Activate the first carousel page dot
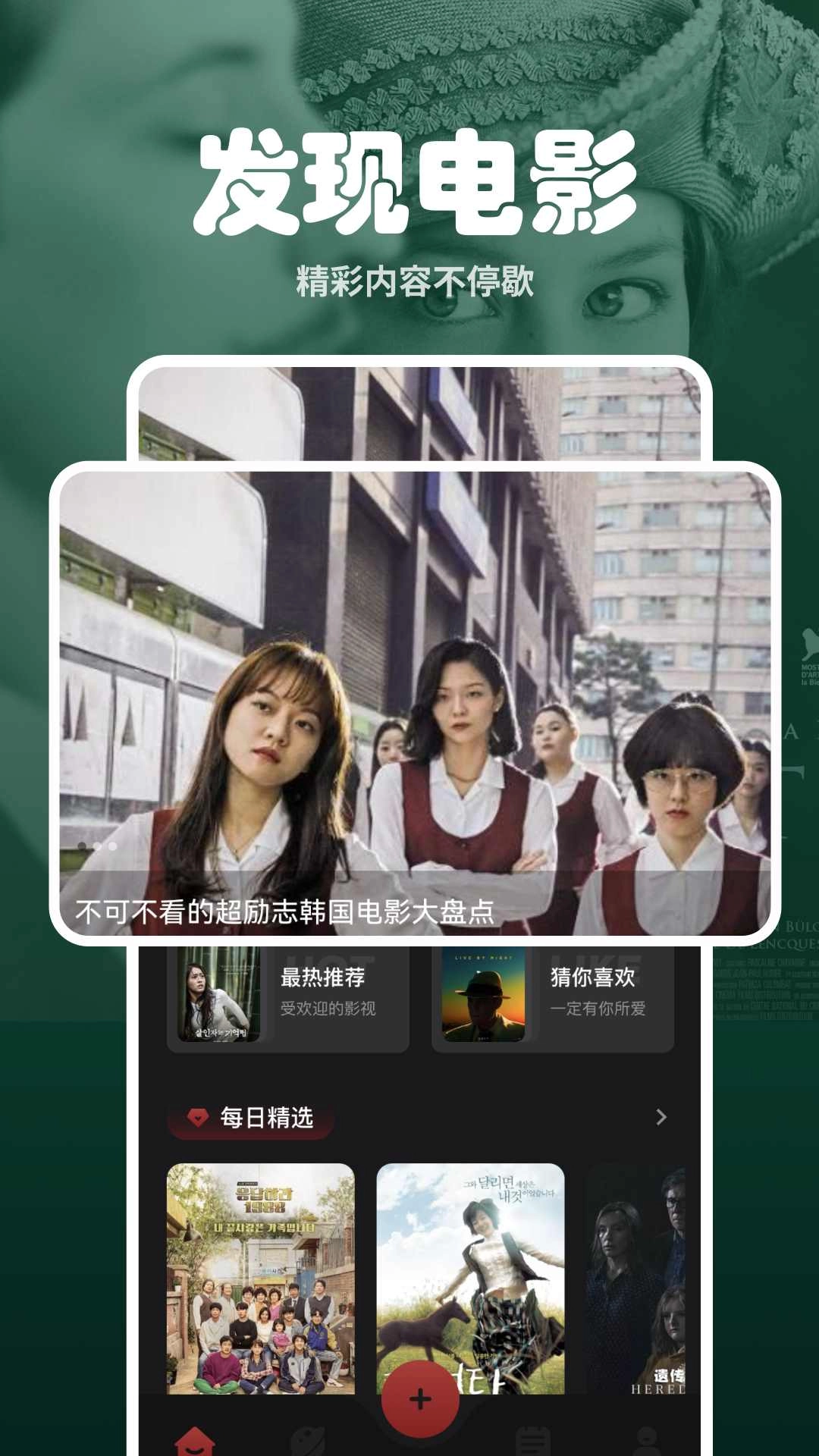819x1456 pixels. (x=83, y=846)
